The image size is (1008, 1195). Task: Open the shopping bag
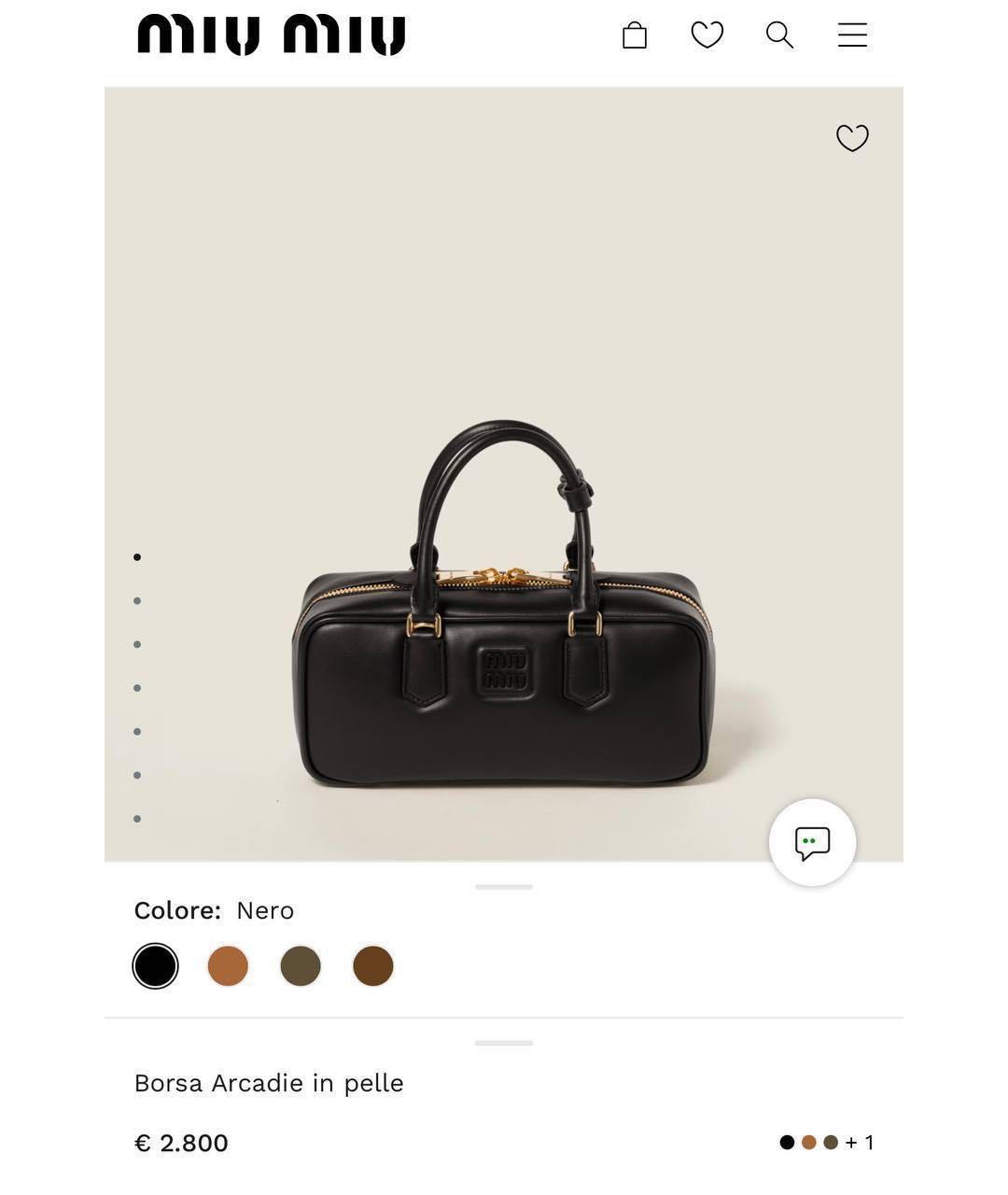(635, 35)
